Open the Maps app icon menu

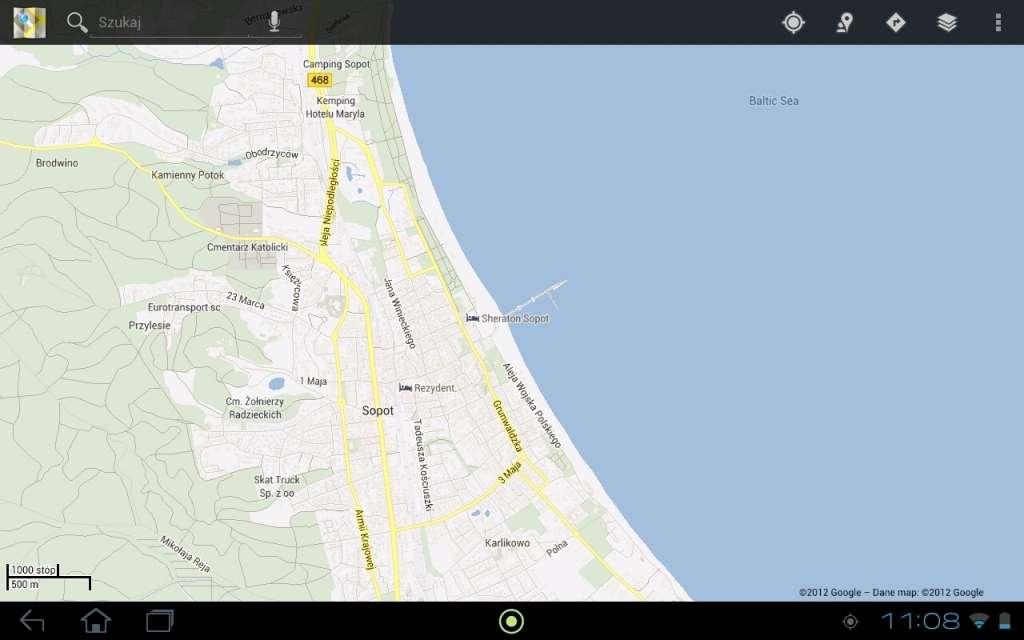click(x=29, y=22)
